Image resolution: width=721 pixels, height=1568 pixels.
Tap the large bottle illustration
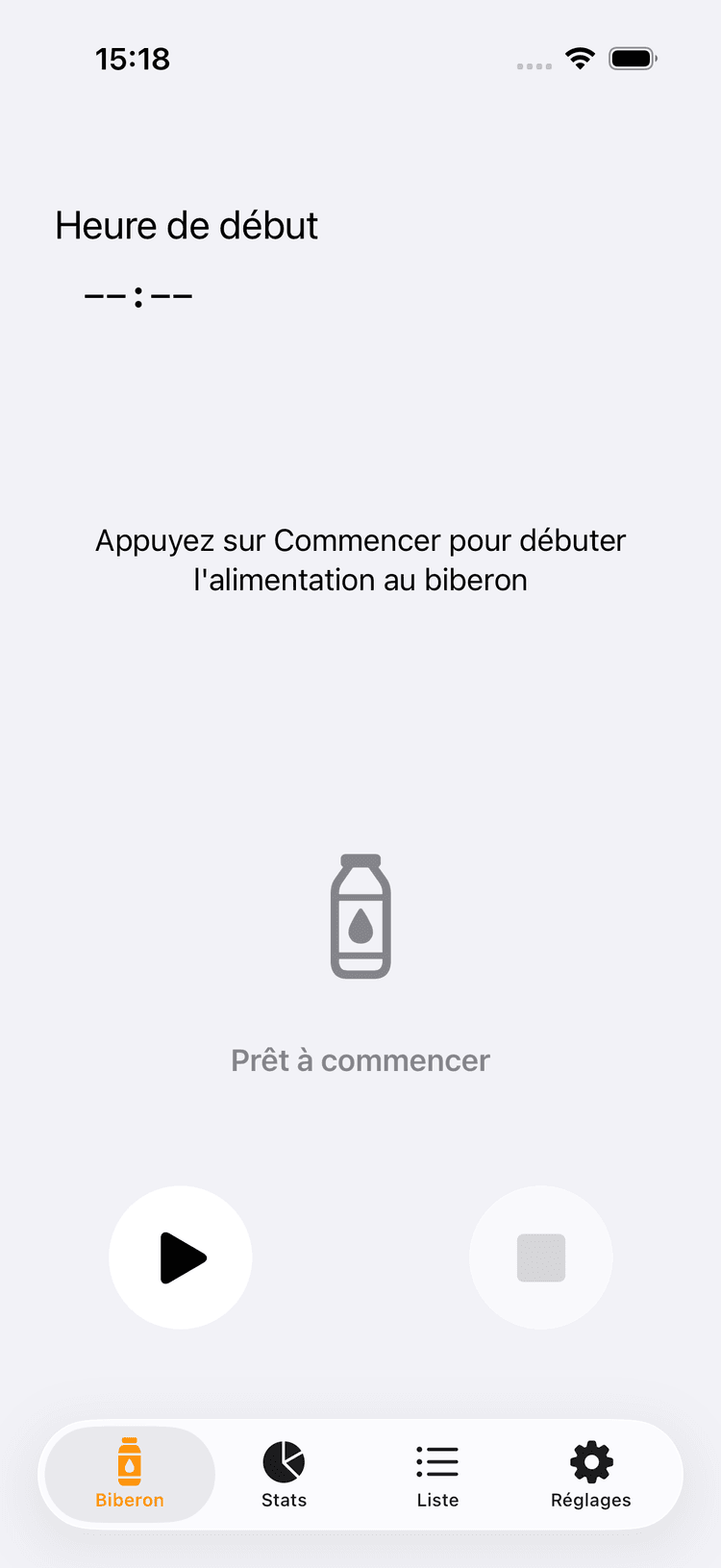[x=360, y=915]
